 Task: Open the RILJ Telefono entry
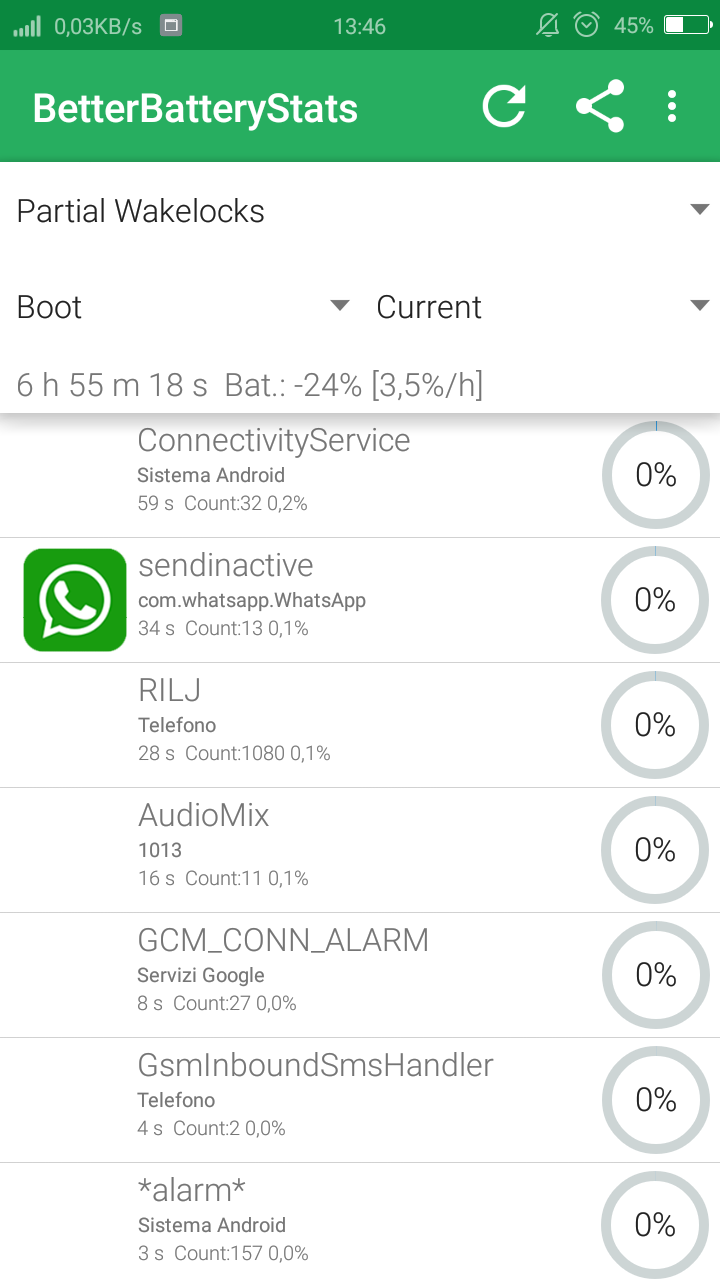(360, 725)
